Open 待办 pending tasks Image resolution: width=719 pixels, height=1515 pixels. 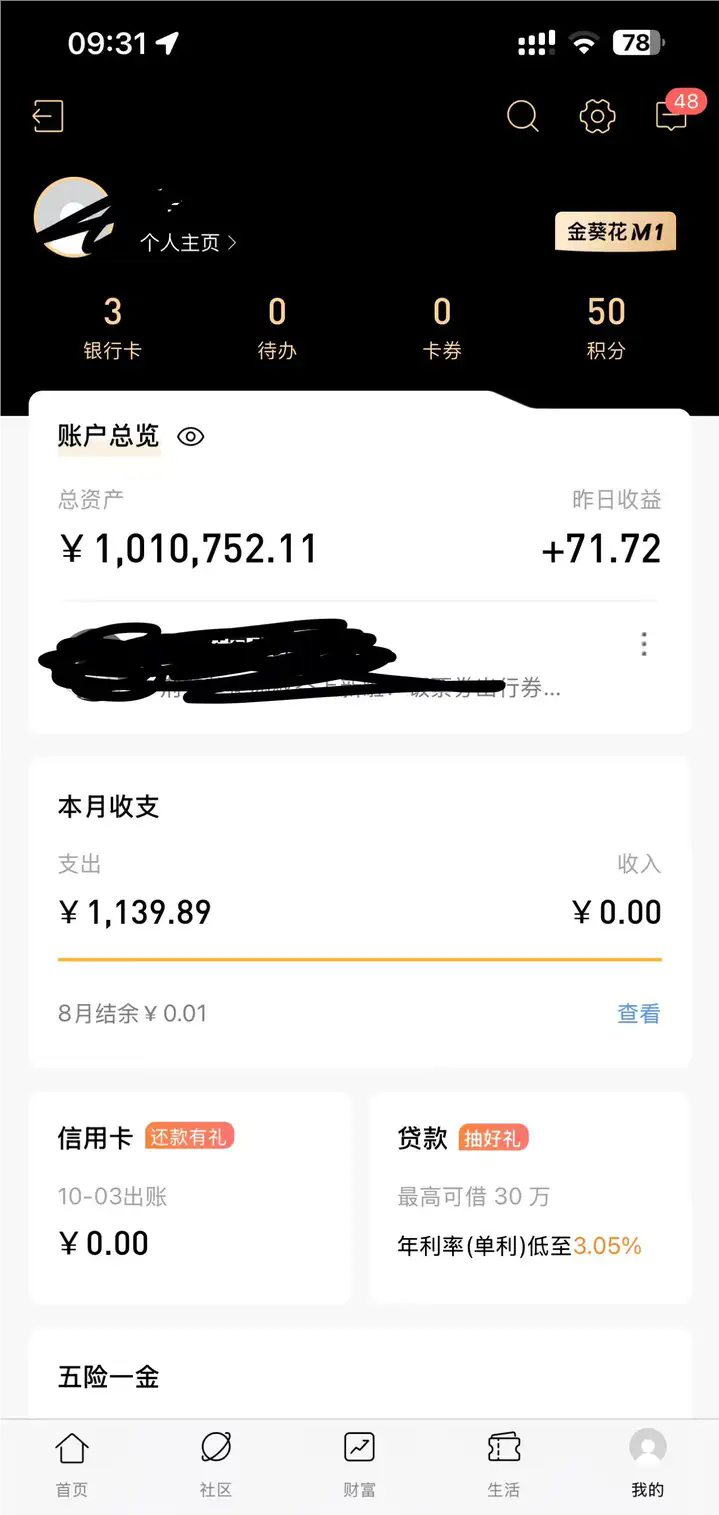point(277,327)
